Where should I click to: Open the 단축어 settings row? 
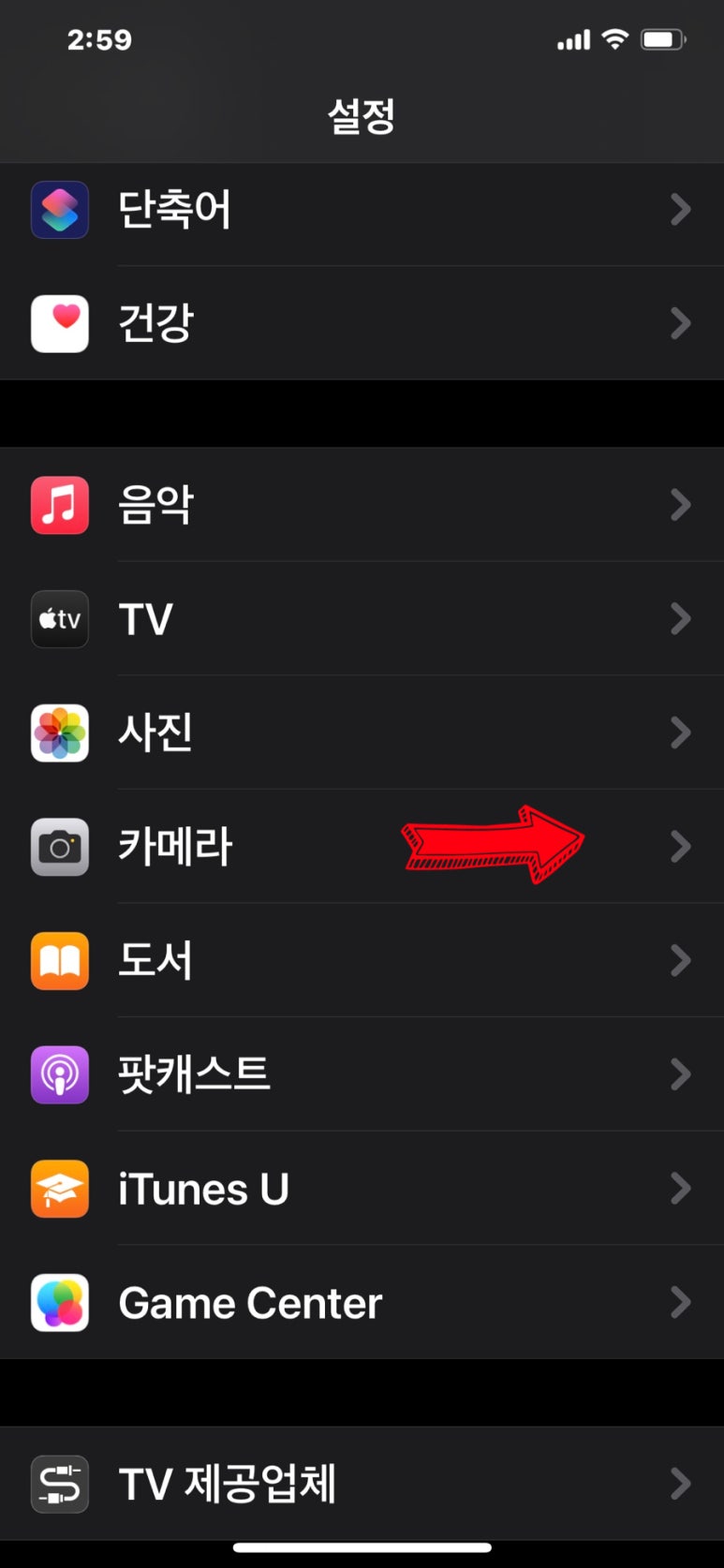point(362,210)
